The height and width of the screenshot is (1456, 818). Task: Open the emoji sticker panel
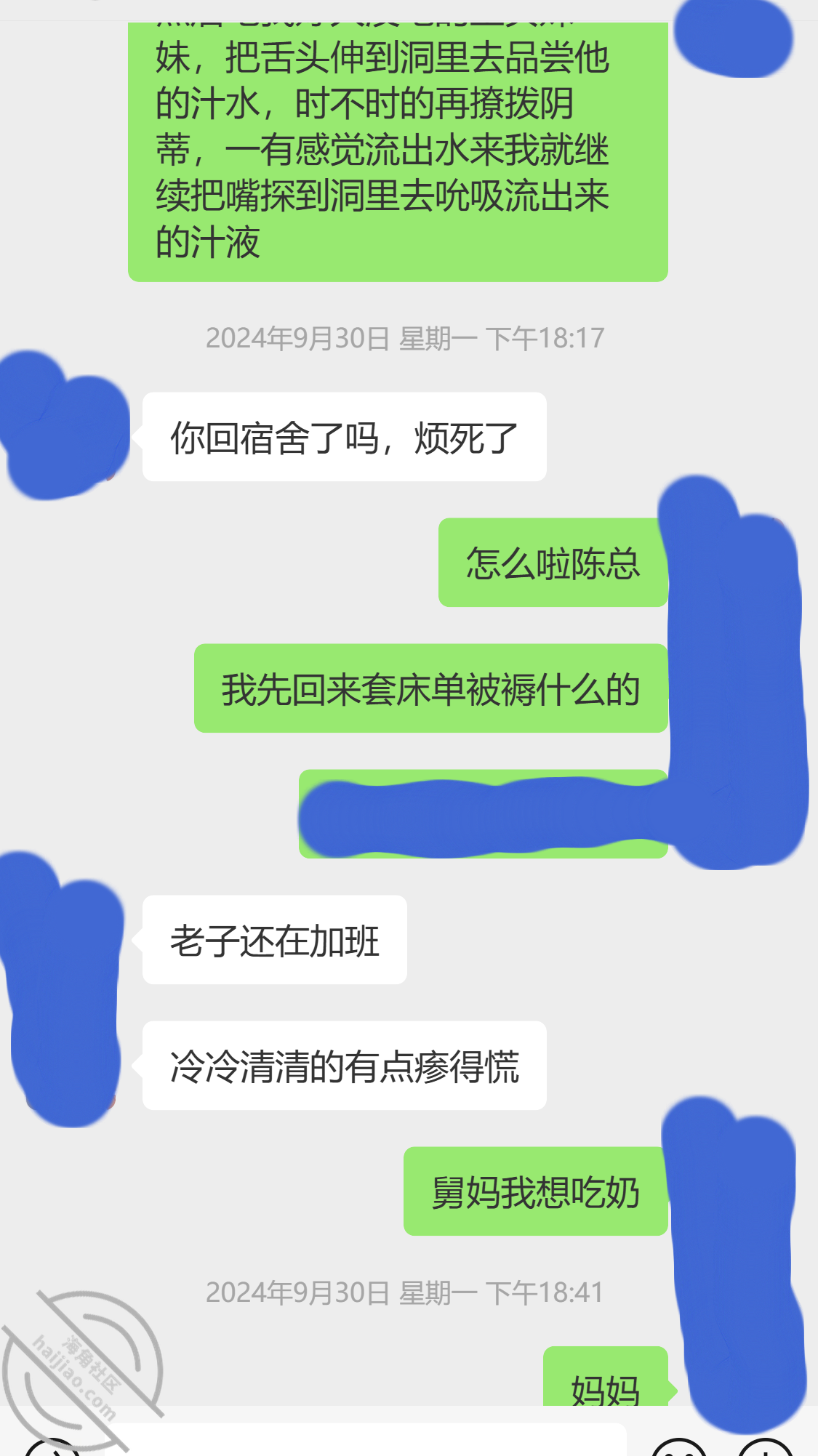pyautogui.click(x=679, y=1448)
